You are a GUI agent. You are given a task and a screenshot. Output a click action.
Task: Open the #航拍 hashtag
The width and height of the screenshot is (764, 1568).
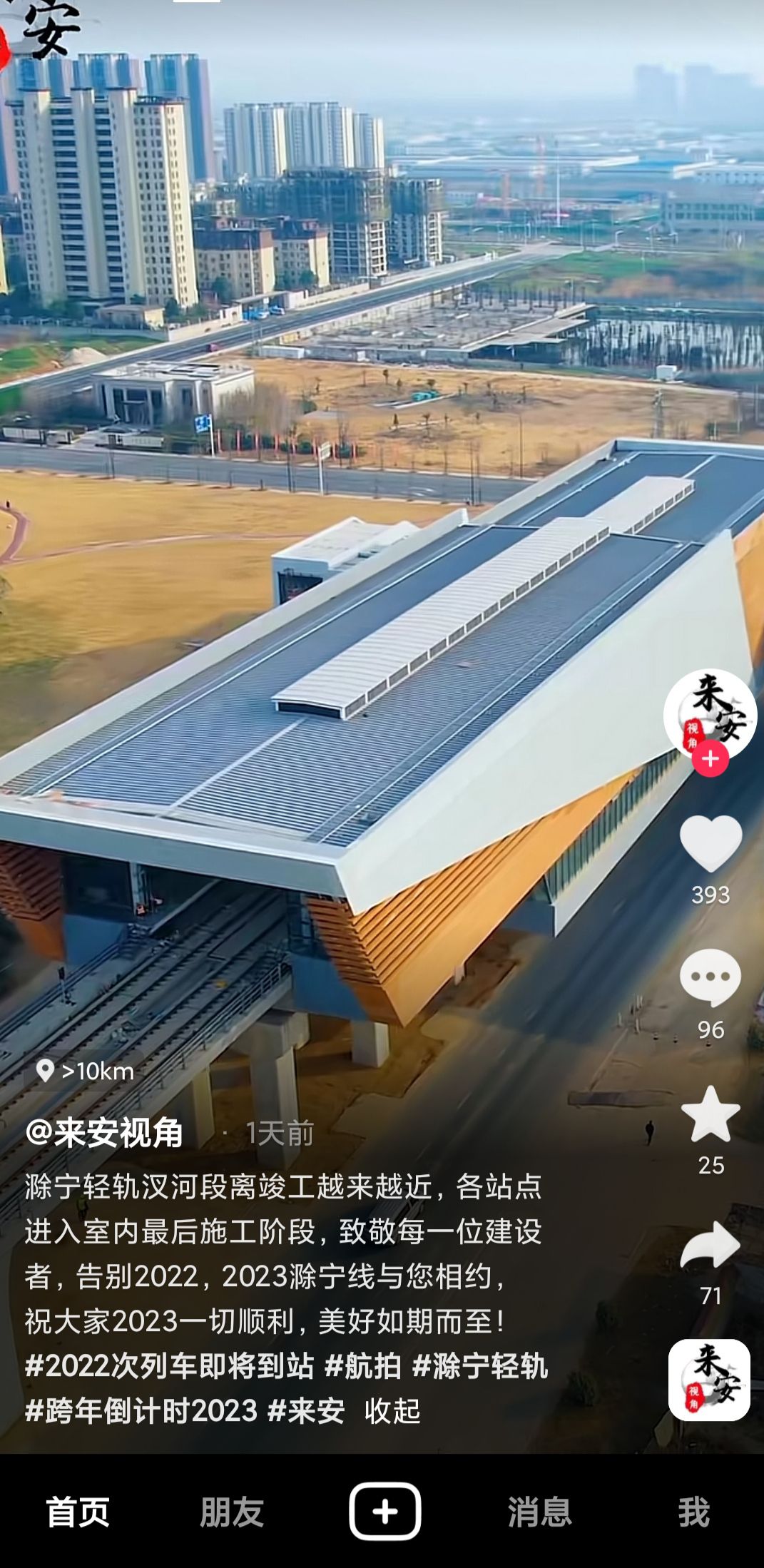pos(363,1365)
